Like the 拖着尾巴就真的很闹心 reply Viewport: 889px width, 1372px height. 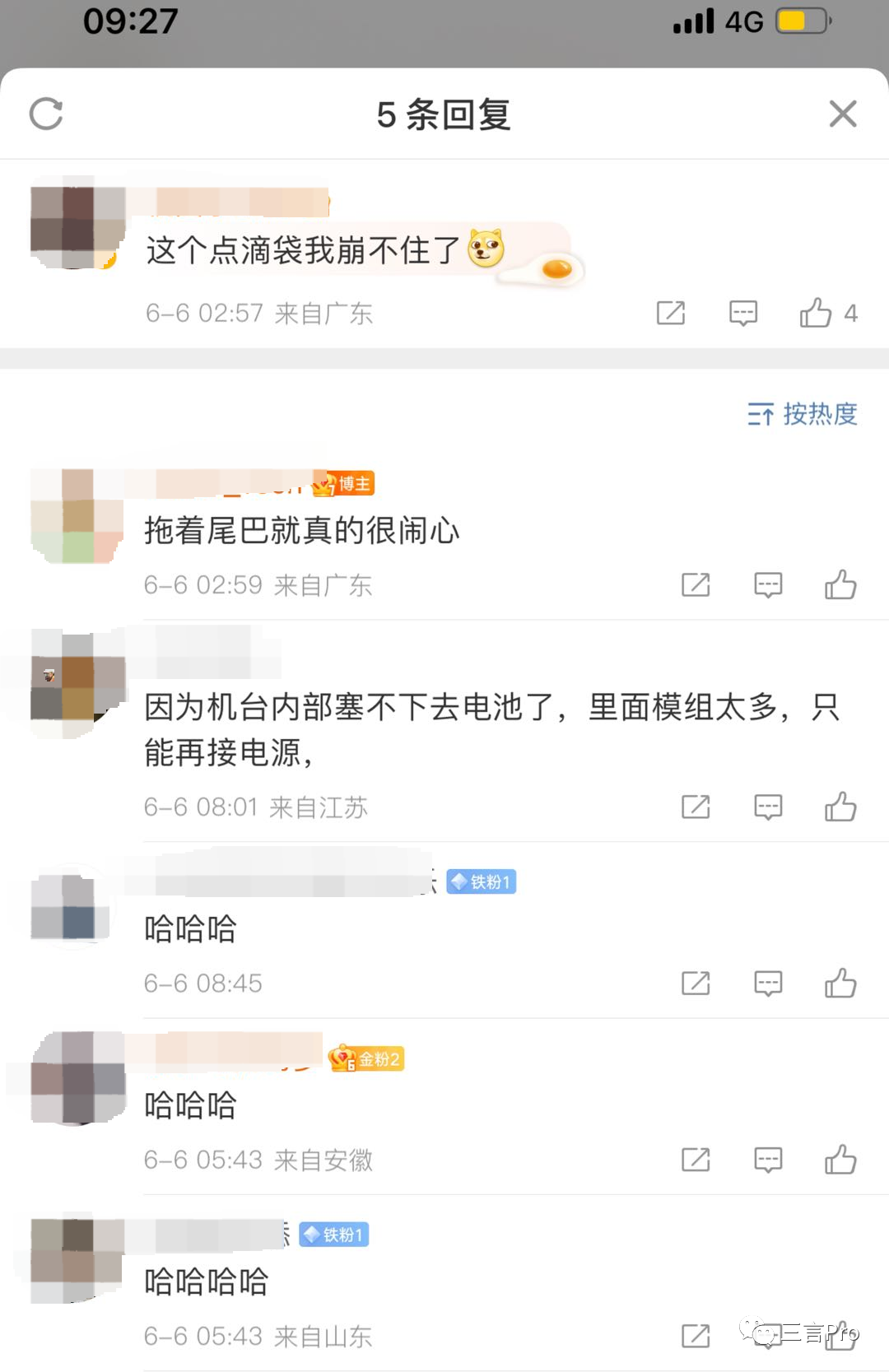pyautogui.click(x=840, y=584)
